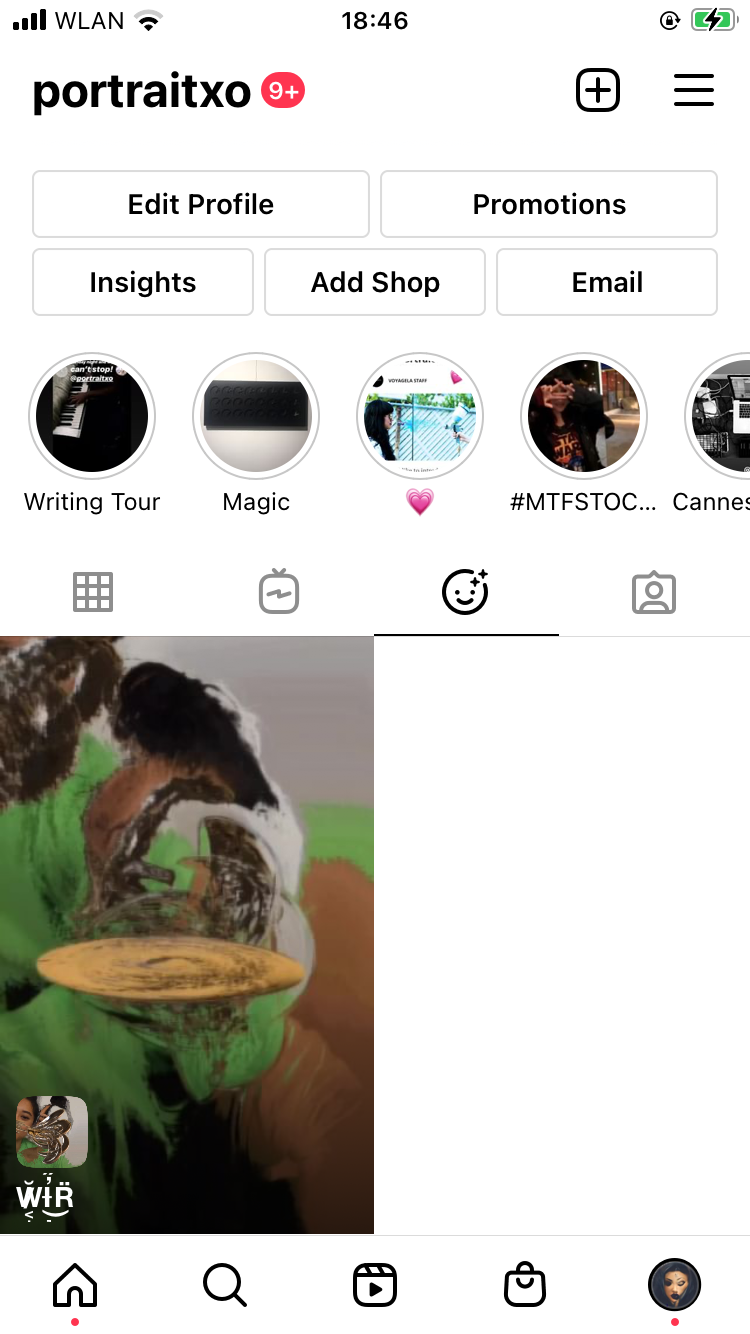Go to the Home feed

coord(75,1284)
